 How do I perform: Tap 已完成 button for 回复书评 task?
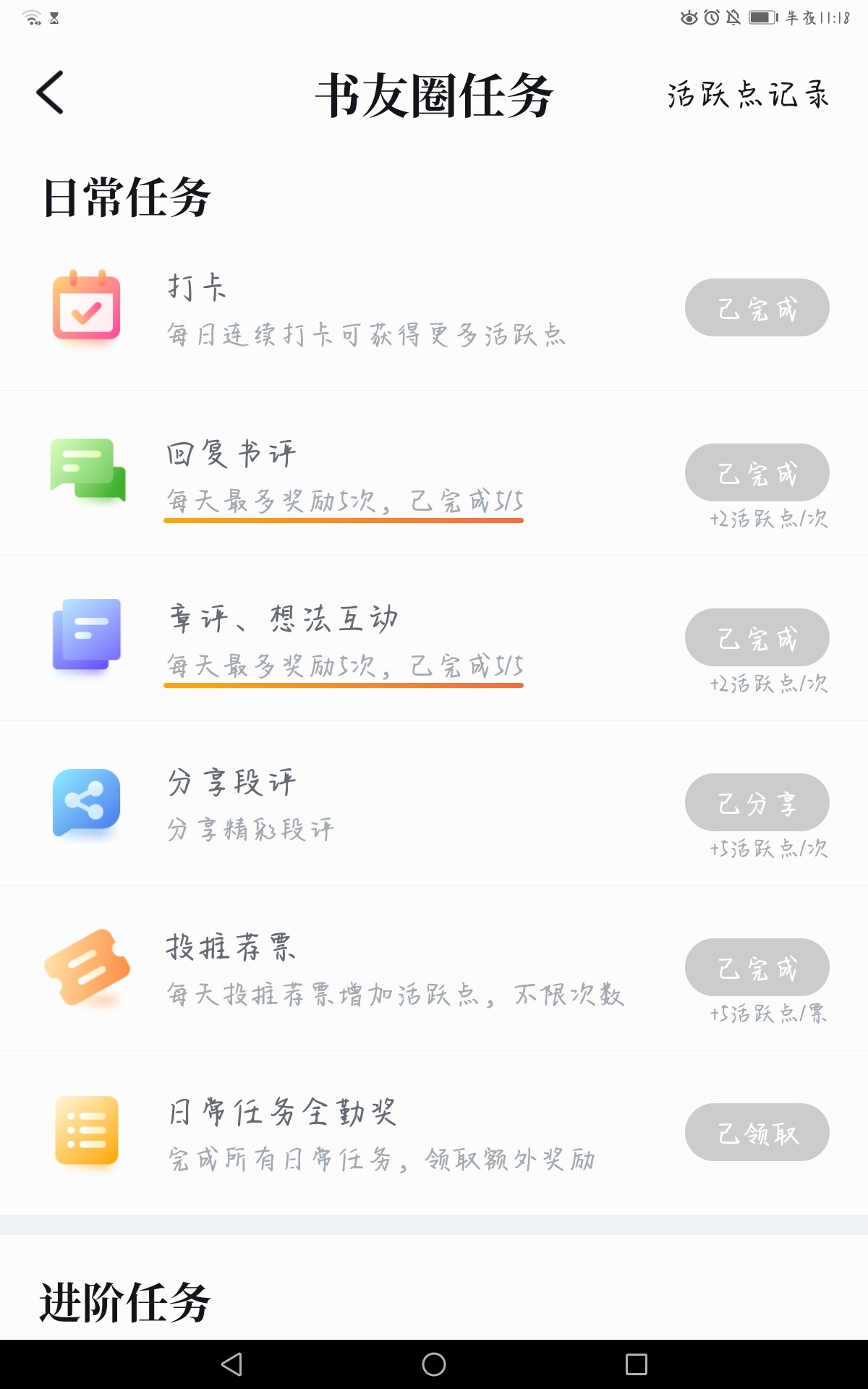(757, 472)
